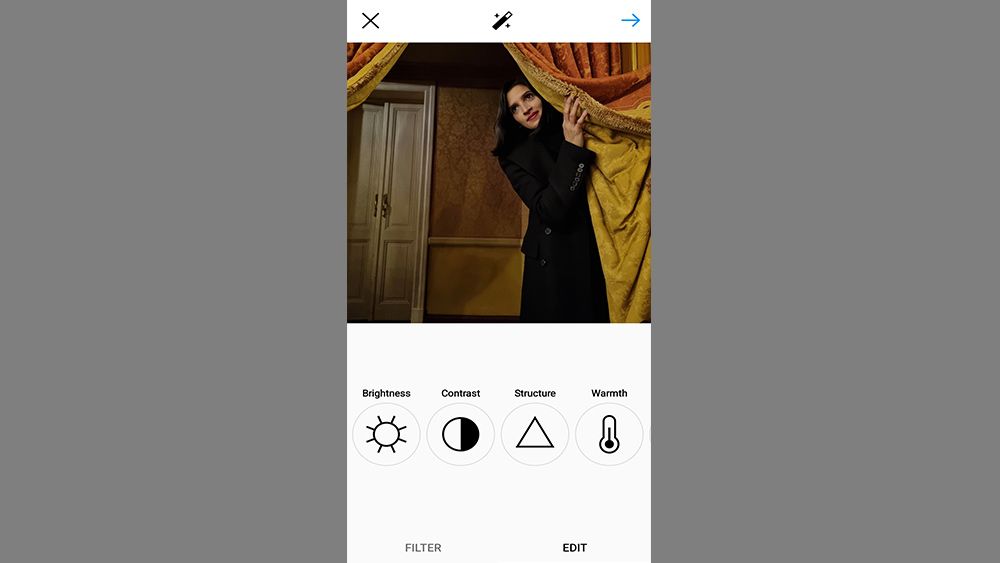This screenshot has width=1000, height=563.
Task: Open the Warmth thermometer tool
Action: 609,434
